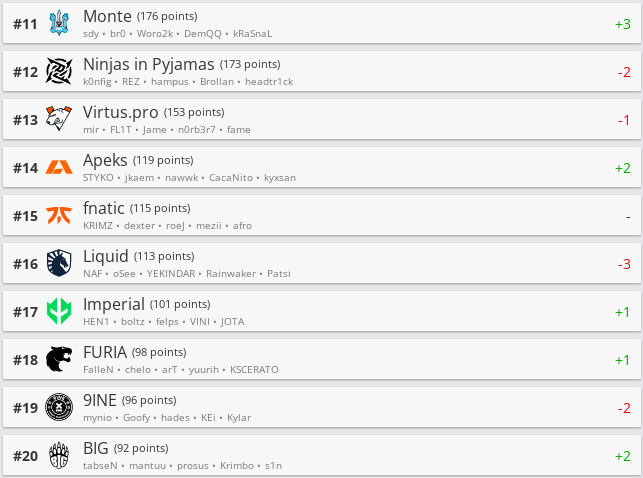Select the FURIA team row
643x478 pixels.
[320, 360]
